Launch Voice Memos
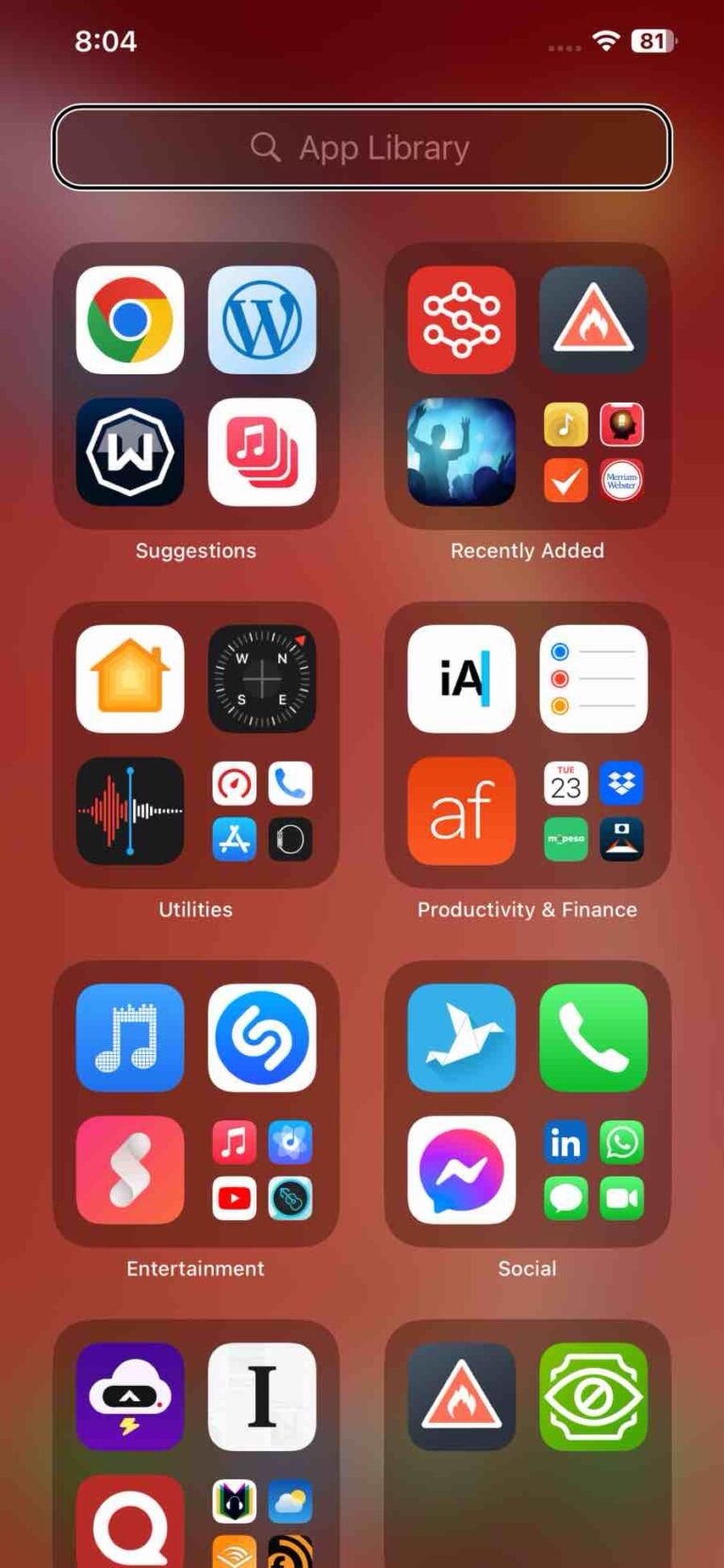The image size is (724, 1568). click(129, 812)
